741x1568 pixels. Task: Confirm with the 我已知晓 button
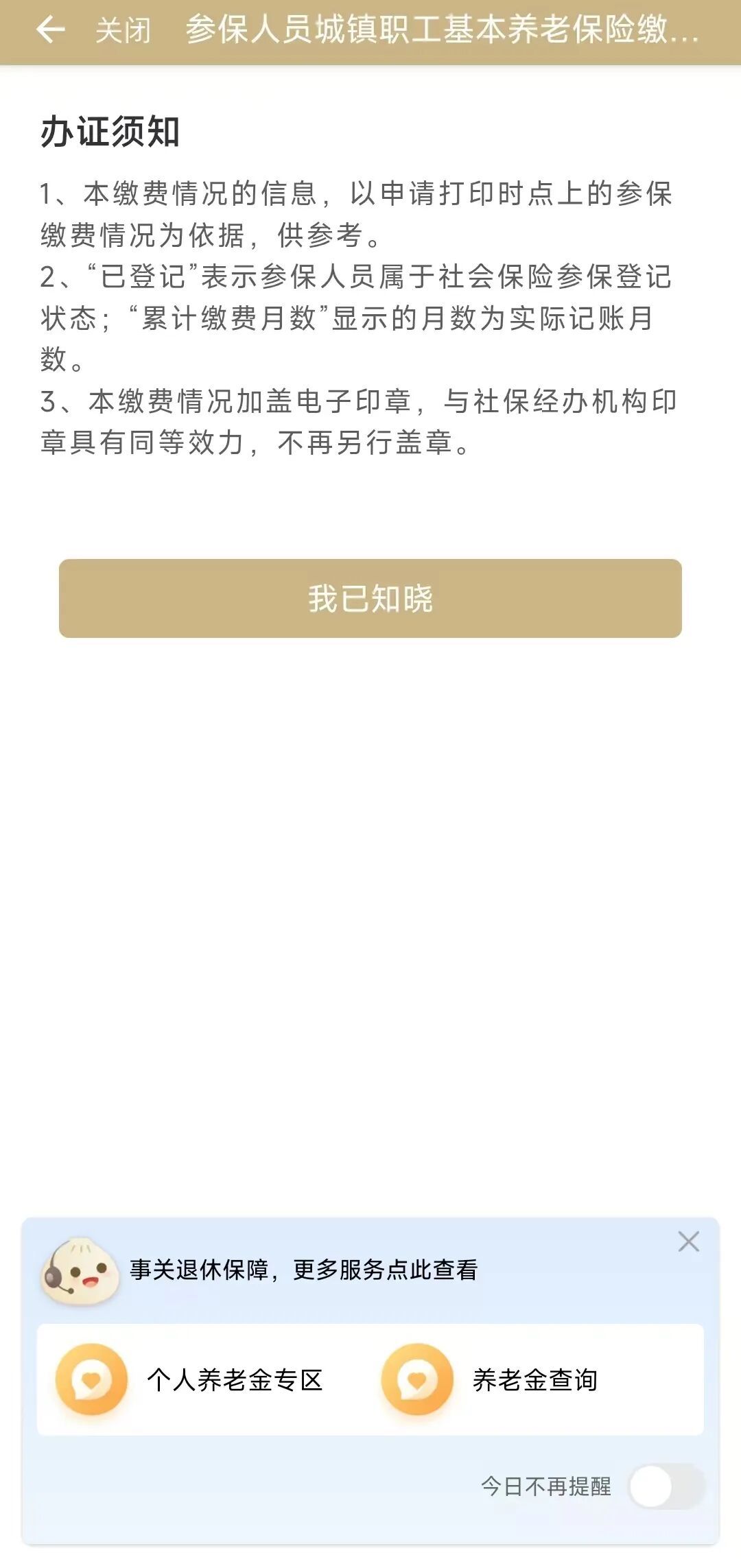click(370, 598)
